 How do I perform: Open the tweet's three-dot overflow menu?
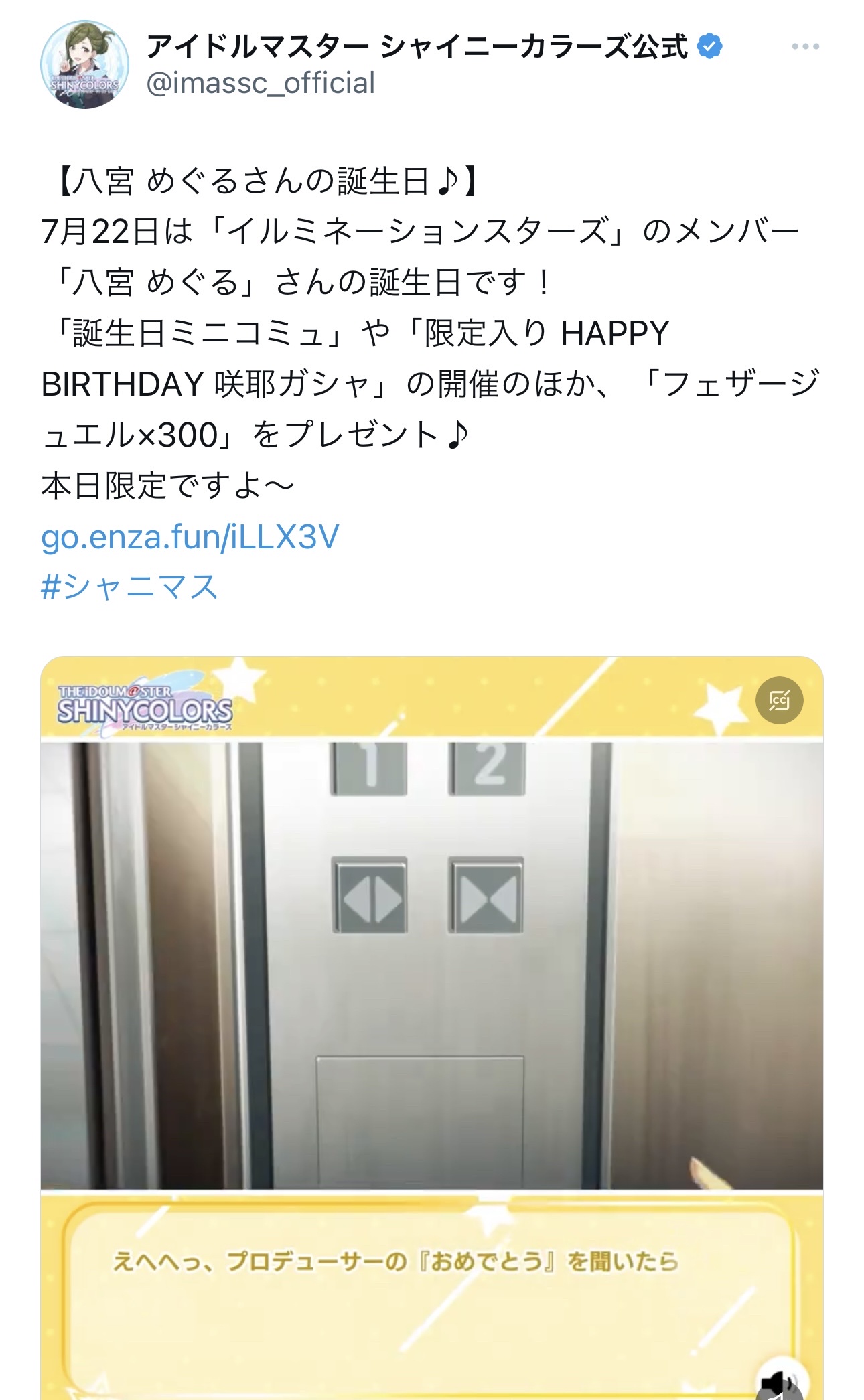coord(805,46)
